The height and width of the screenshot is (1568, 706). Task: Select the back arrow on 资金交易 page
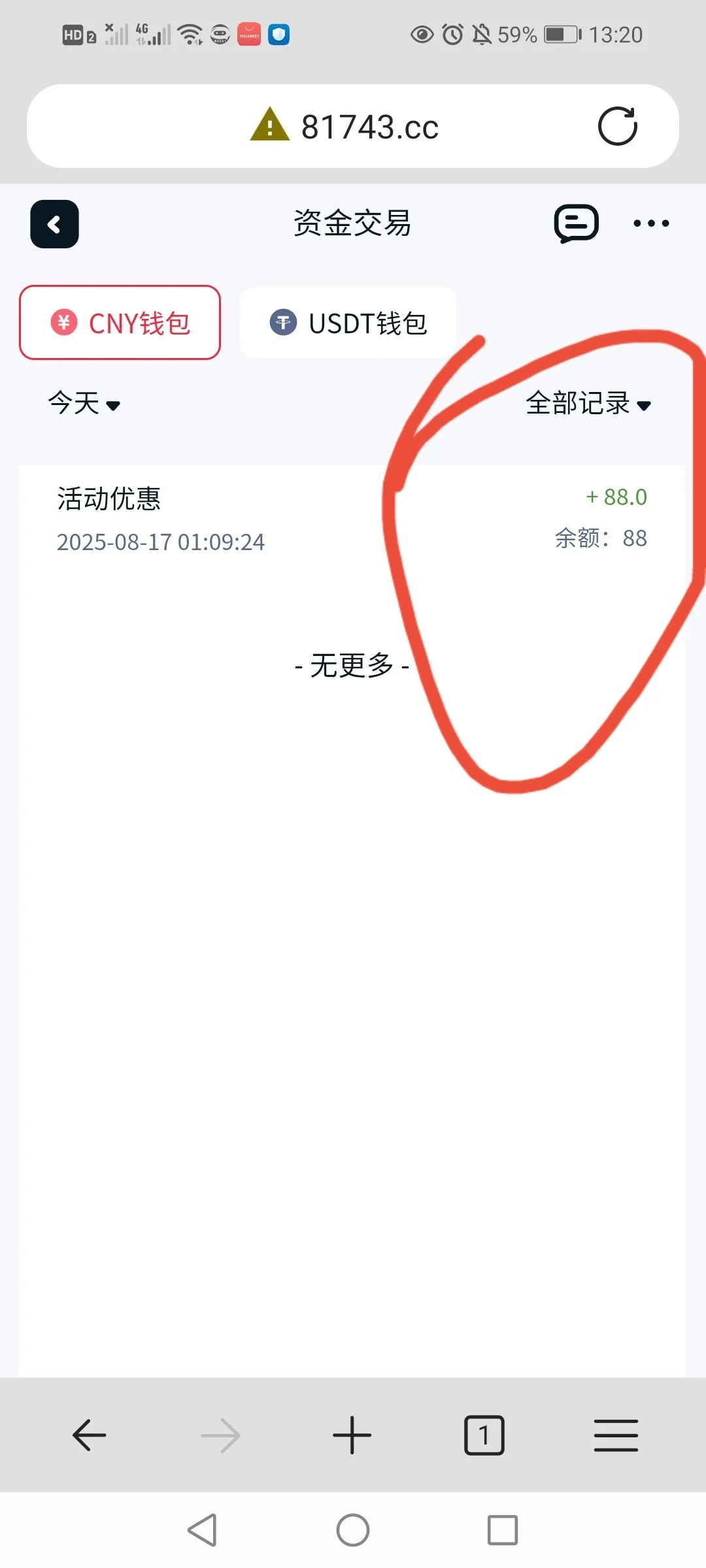(x=54, y=223)
